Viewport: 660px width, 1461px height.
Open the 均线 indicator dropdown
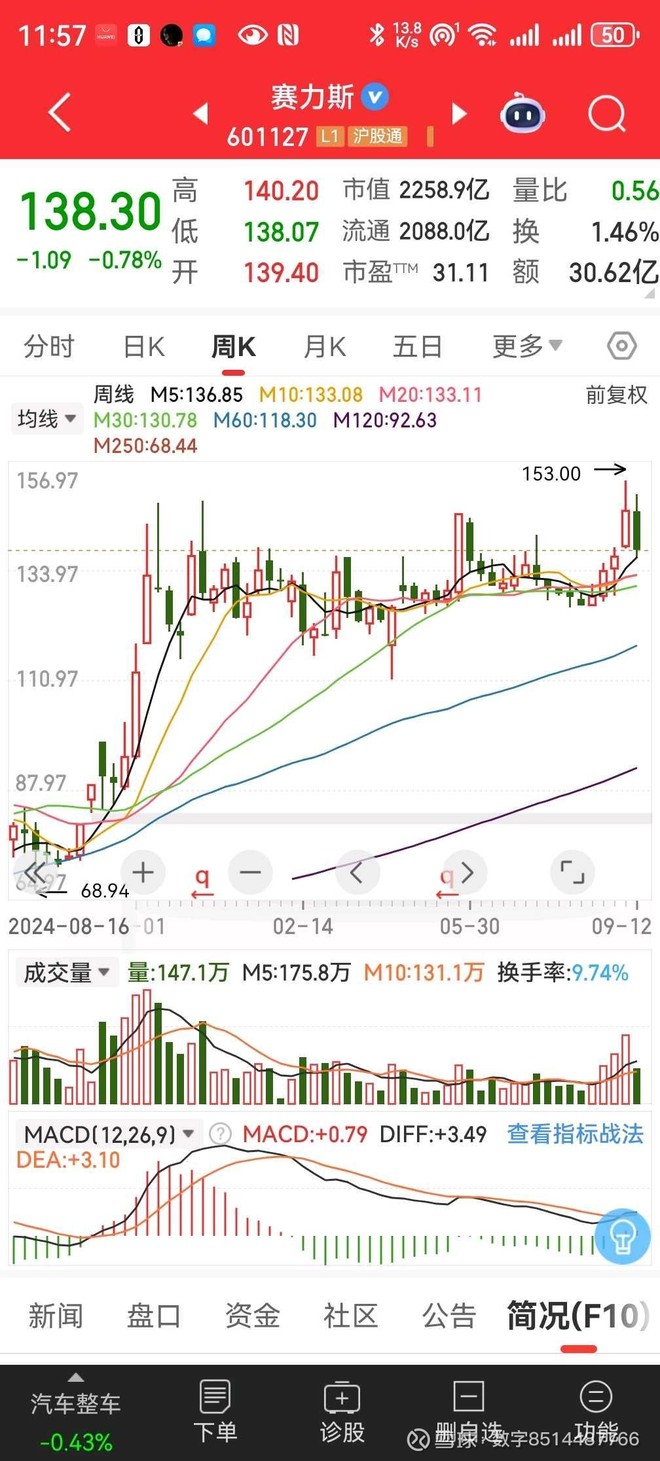pyautogui.click(x=46, y=419)
